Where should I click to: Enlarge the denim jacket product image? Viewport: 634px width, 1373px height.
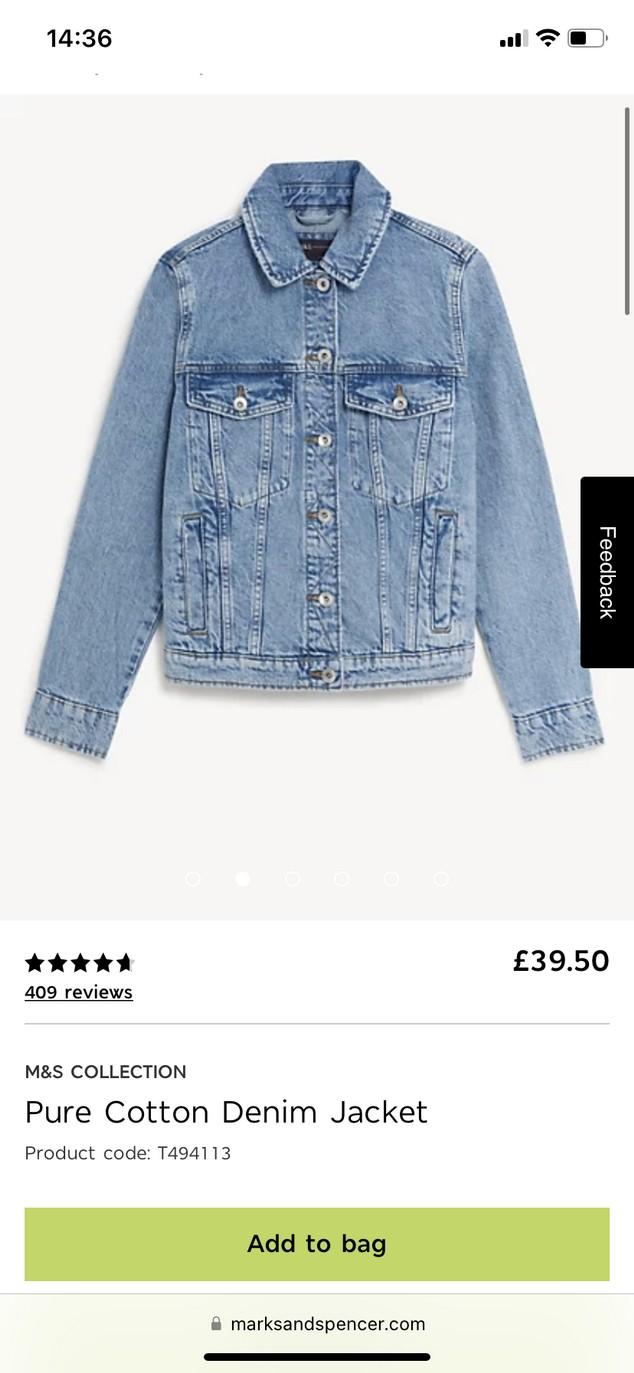pos(314,460)
